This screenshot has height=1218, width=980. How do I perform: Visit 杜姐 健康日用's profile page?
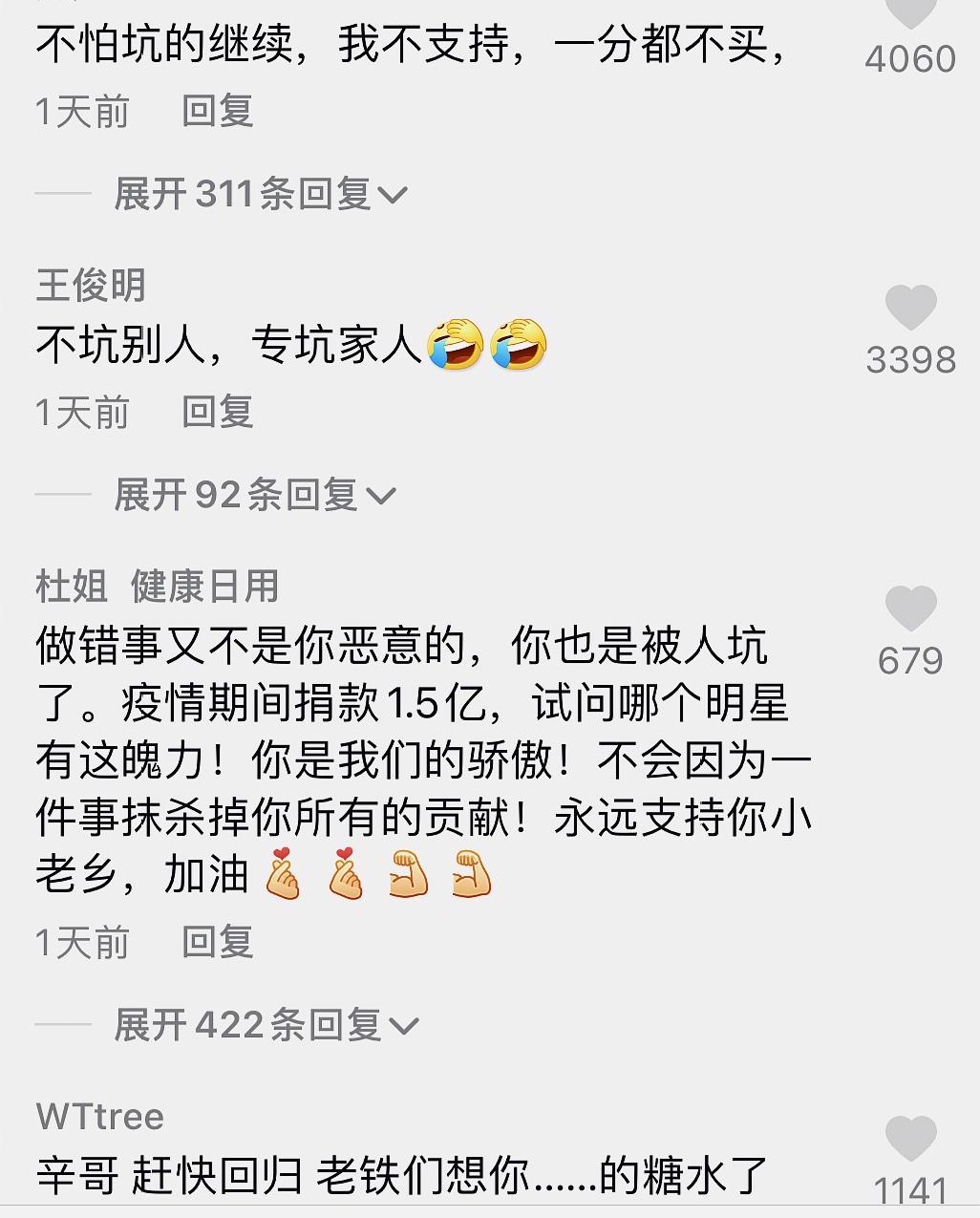pos(156,588)
